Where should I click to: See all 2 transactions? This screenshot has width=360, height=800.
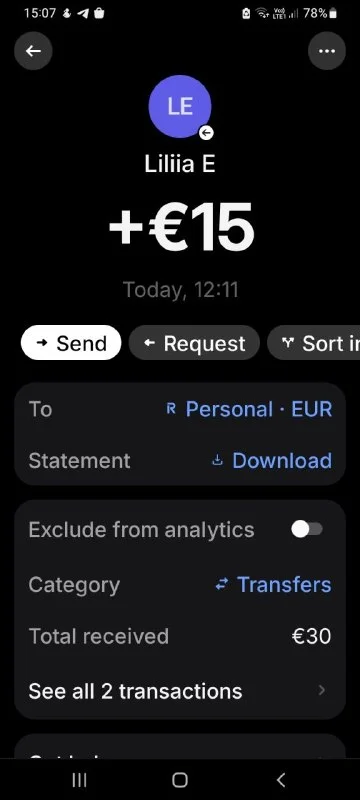(180, 691)
